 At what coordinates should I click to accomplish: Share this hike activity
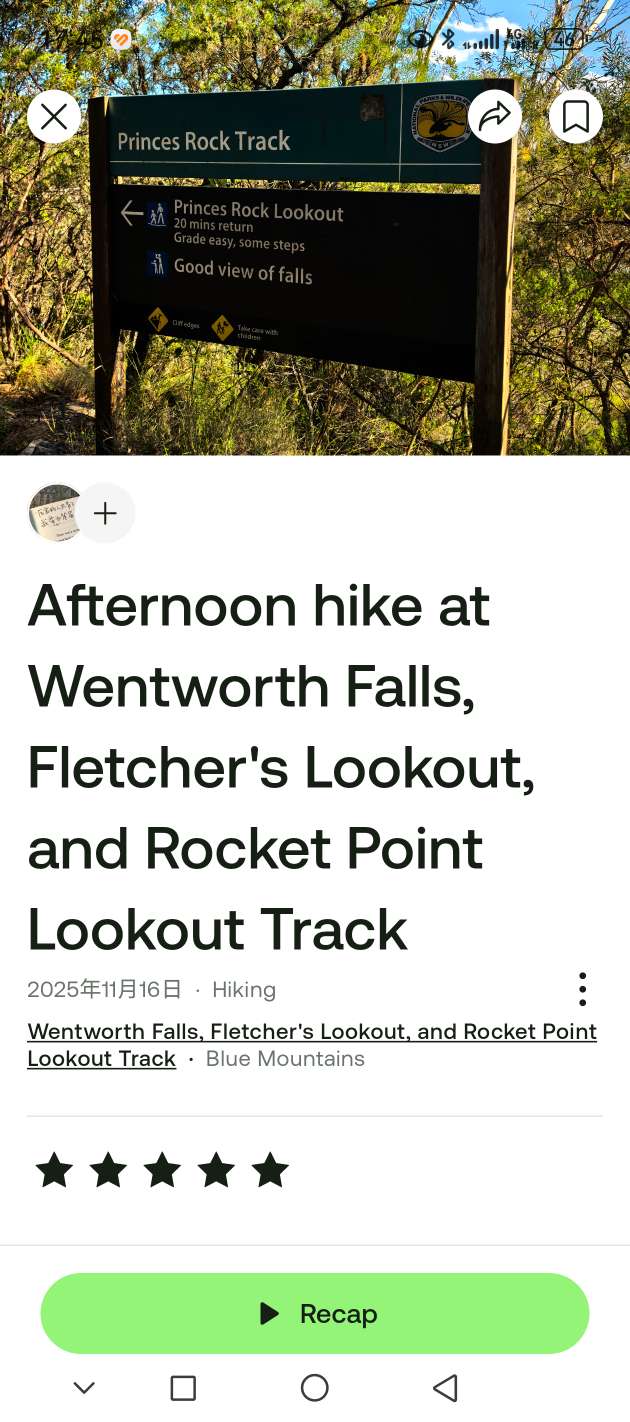click(x=495, y=117)
